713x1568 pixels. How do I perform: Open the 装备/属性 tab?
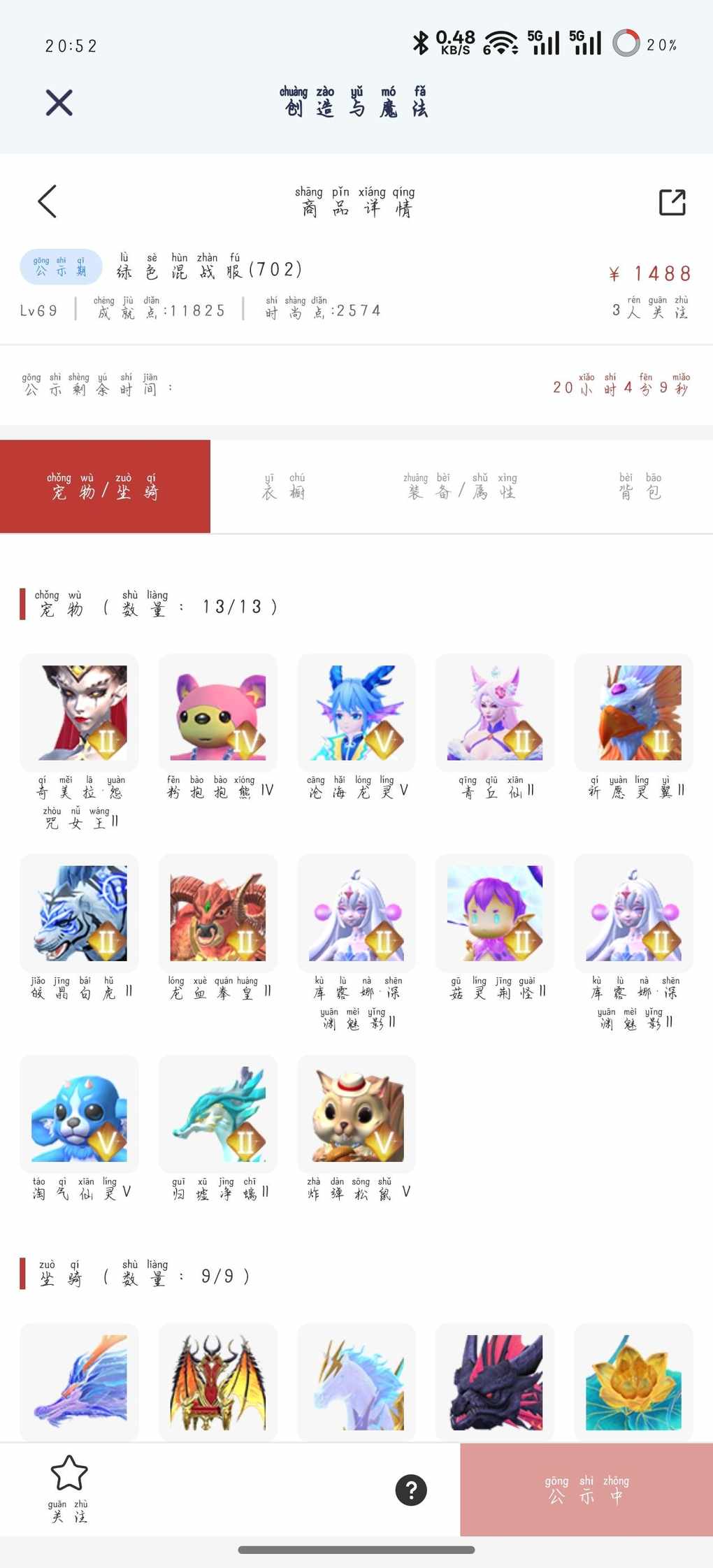click(x=460, y=487)
